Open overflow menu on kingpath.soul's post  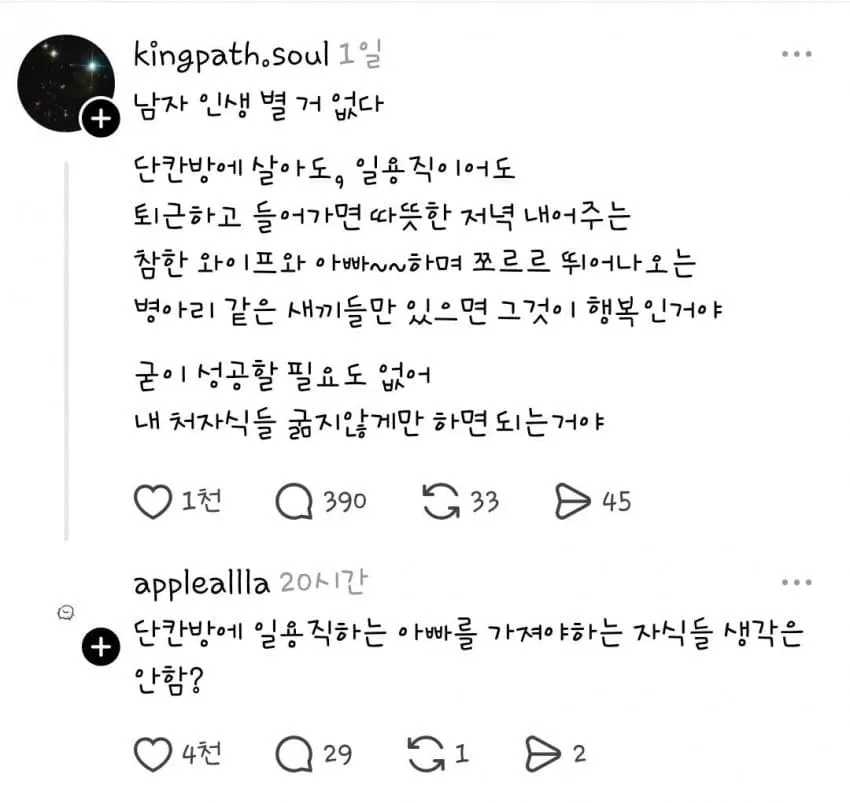tap(796, 54)
